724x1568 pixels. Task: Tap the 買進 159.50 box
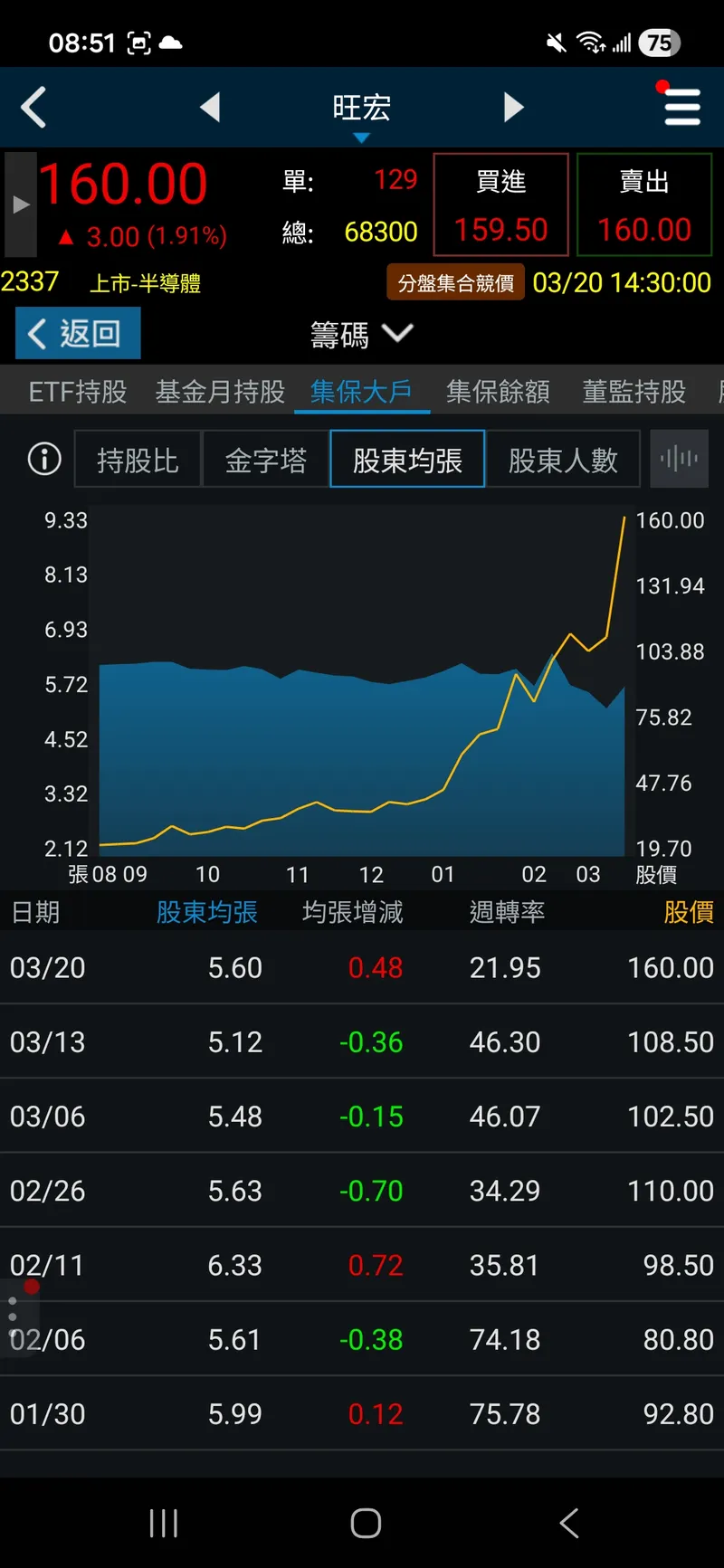(x=500, y=205)
